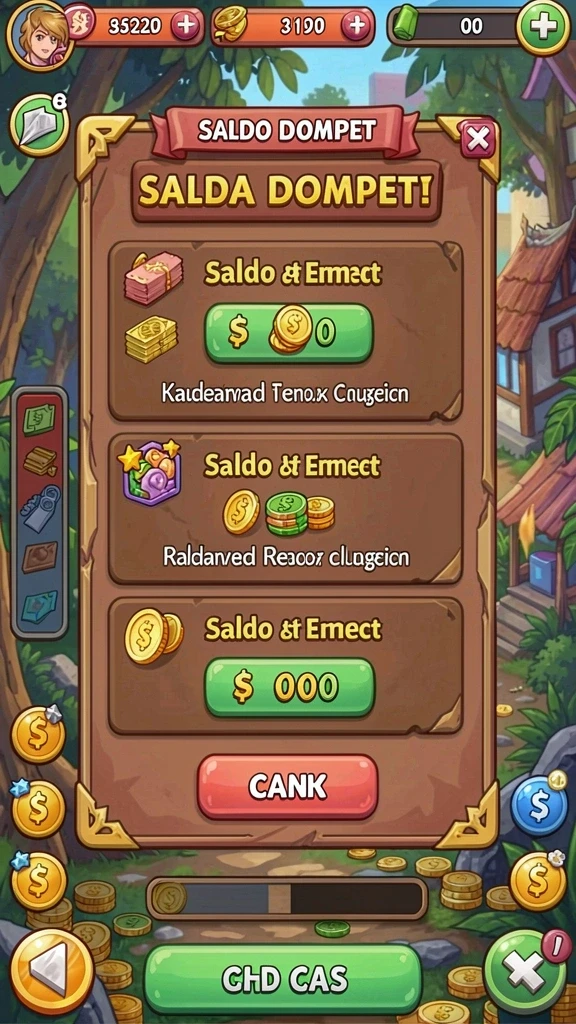The height and width of the screenshot is (1024, 576).
Task: Go back with the orange arrow button
Action: [x=52, y=972]
